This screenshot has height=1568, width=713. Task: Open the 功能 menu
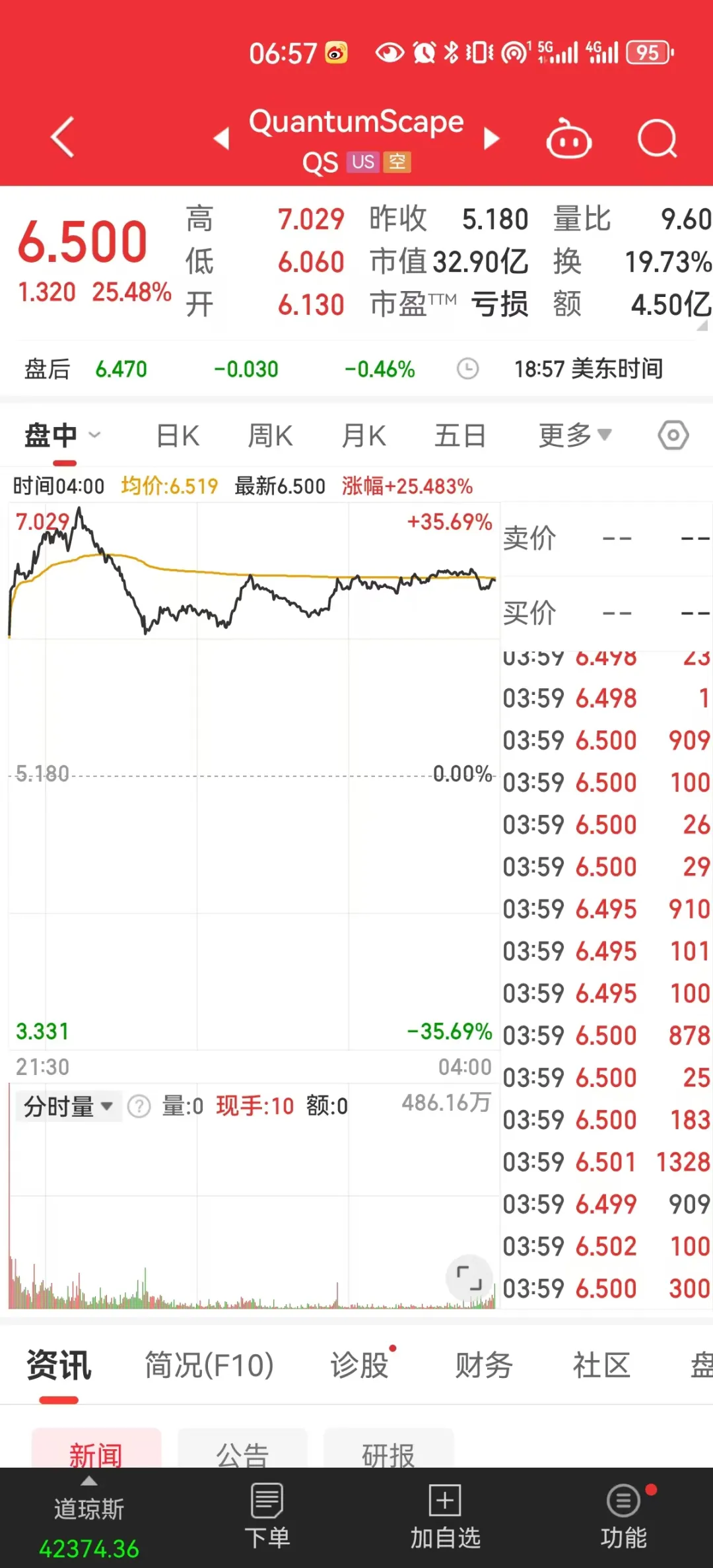pyautogui.click(x=624, y=1517)
